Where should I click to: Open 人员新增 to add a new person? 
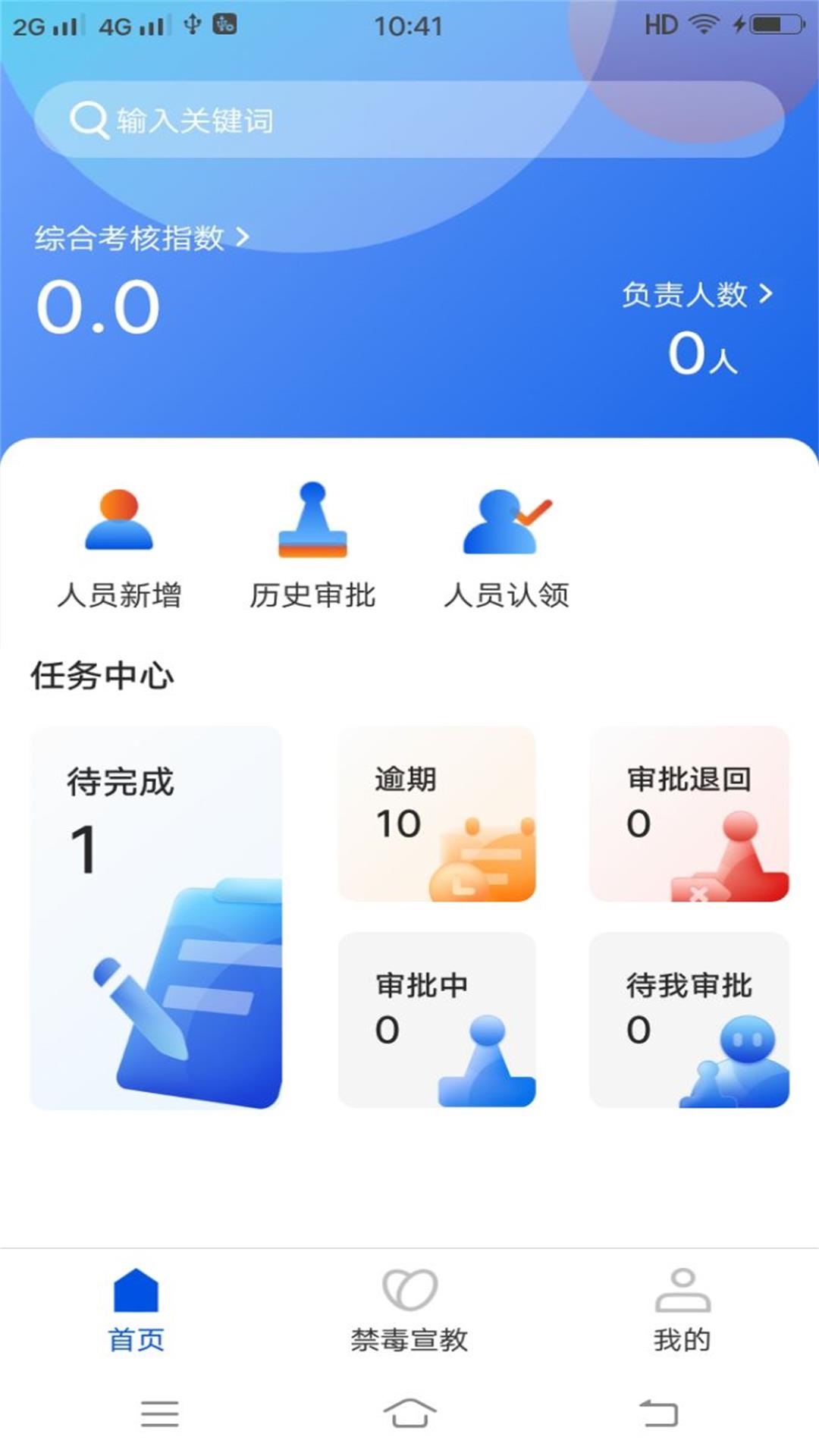click(x=118, y=542)
